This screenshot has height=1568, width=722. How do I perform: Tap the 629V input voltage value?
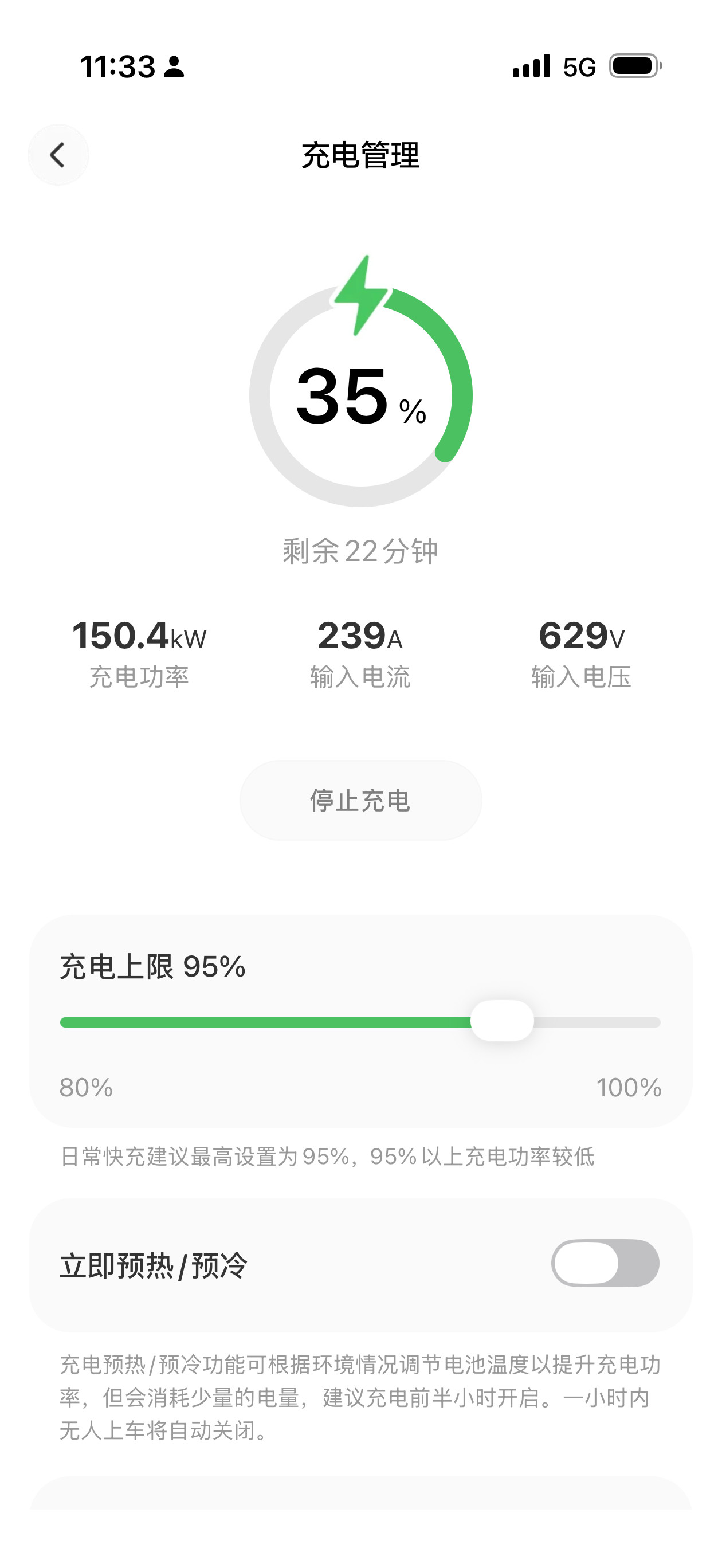click(583, 636)
